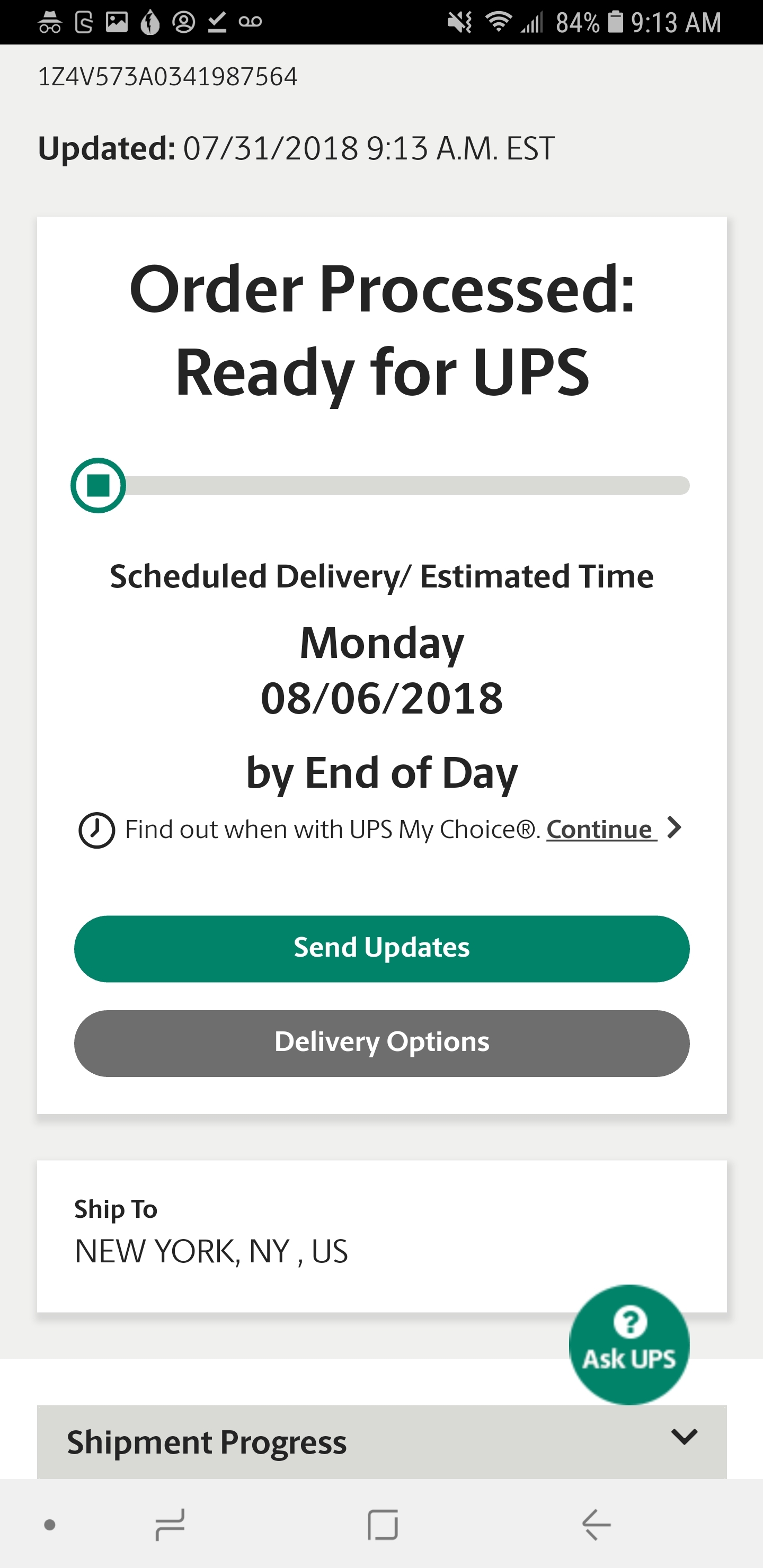The height and width of the screenshot is (1568, 763).
Task: Open the recent apps overview
Action: 170,1525
